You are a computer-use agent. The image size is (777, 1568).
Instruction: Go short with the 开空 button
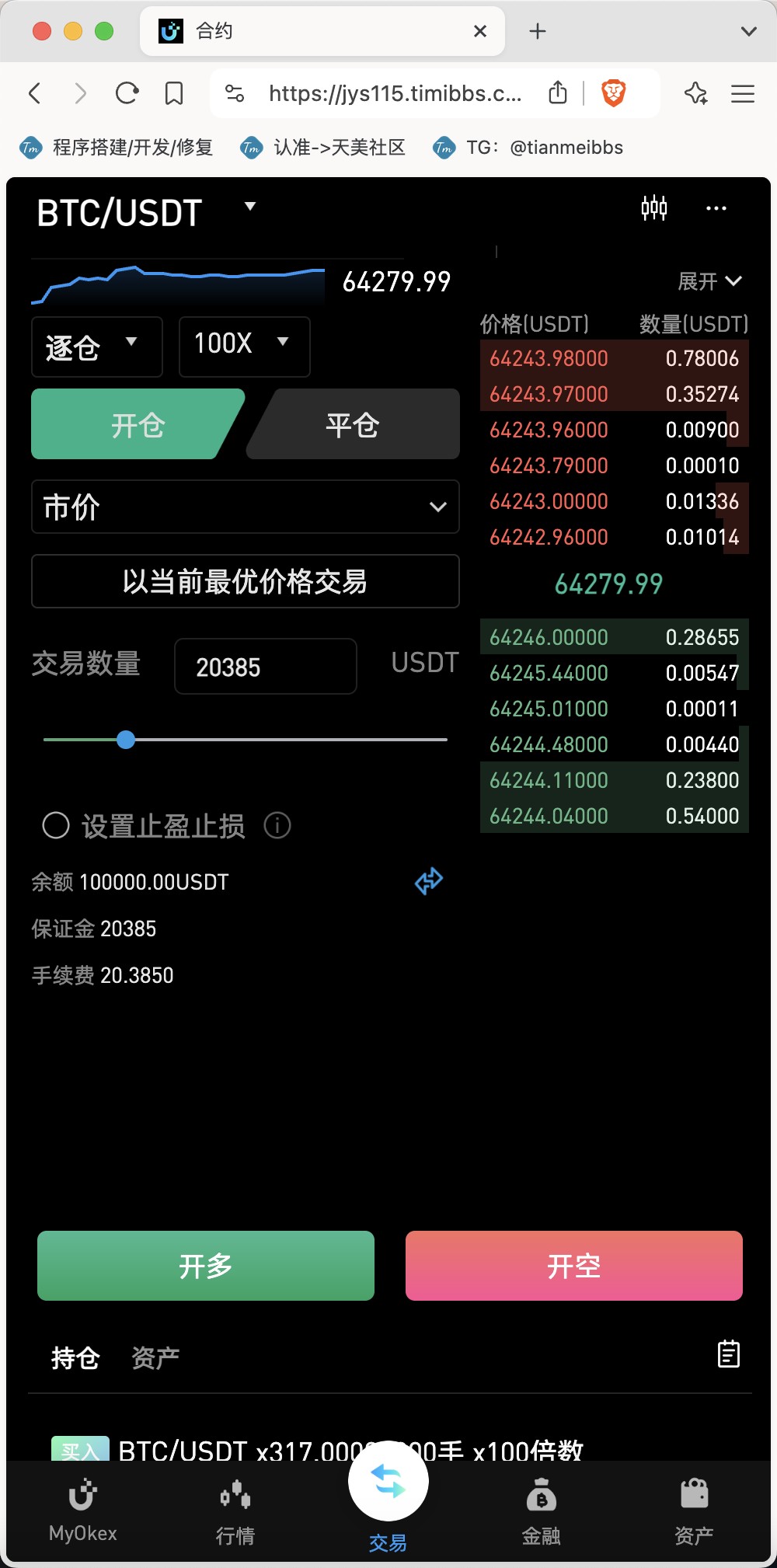point(574,1266)
